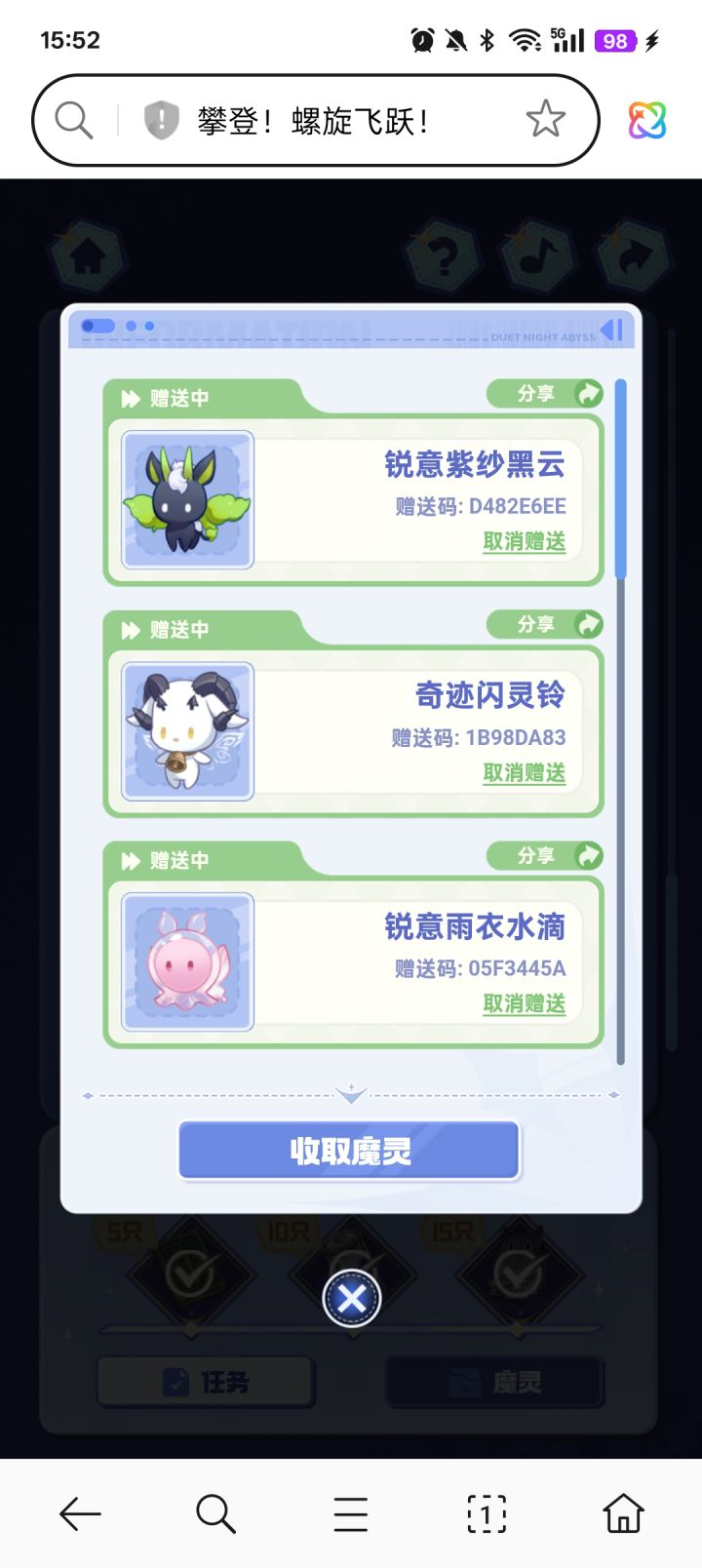Screen dimensions: 702x1568
Task: Tap 取消赠送 for 奇迹闪灵铃
Action: (524, 773)
